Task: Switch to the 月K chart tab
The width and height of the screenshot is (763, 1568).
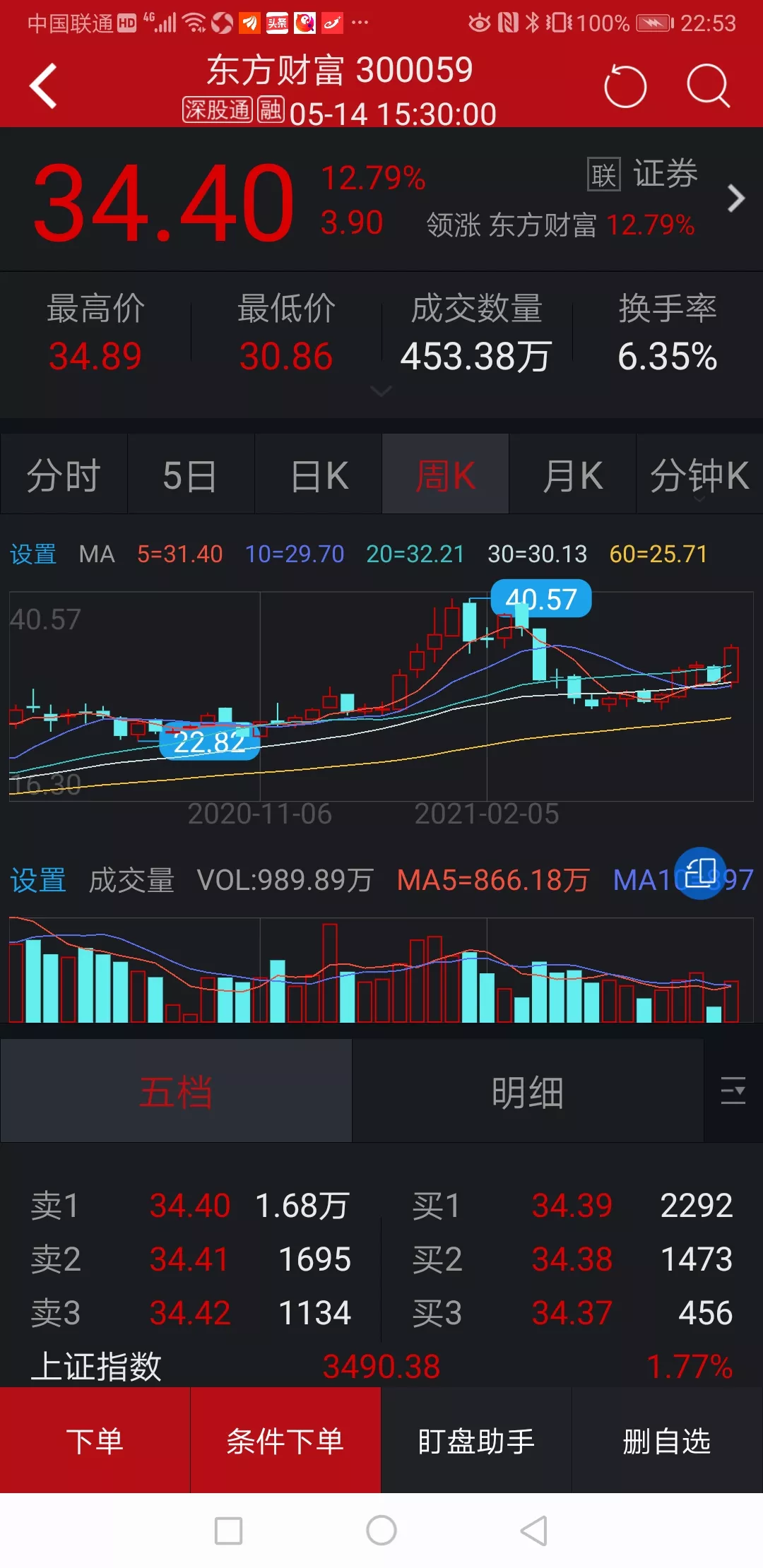Action: (572, 475)
